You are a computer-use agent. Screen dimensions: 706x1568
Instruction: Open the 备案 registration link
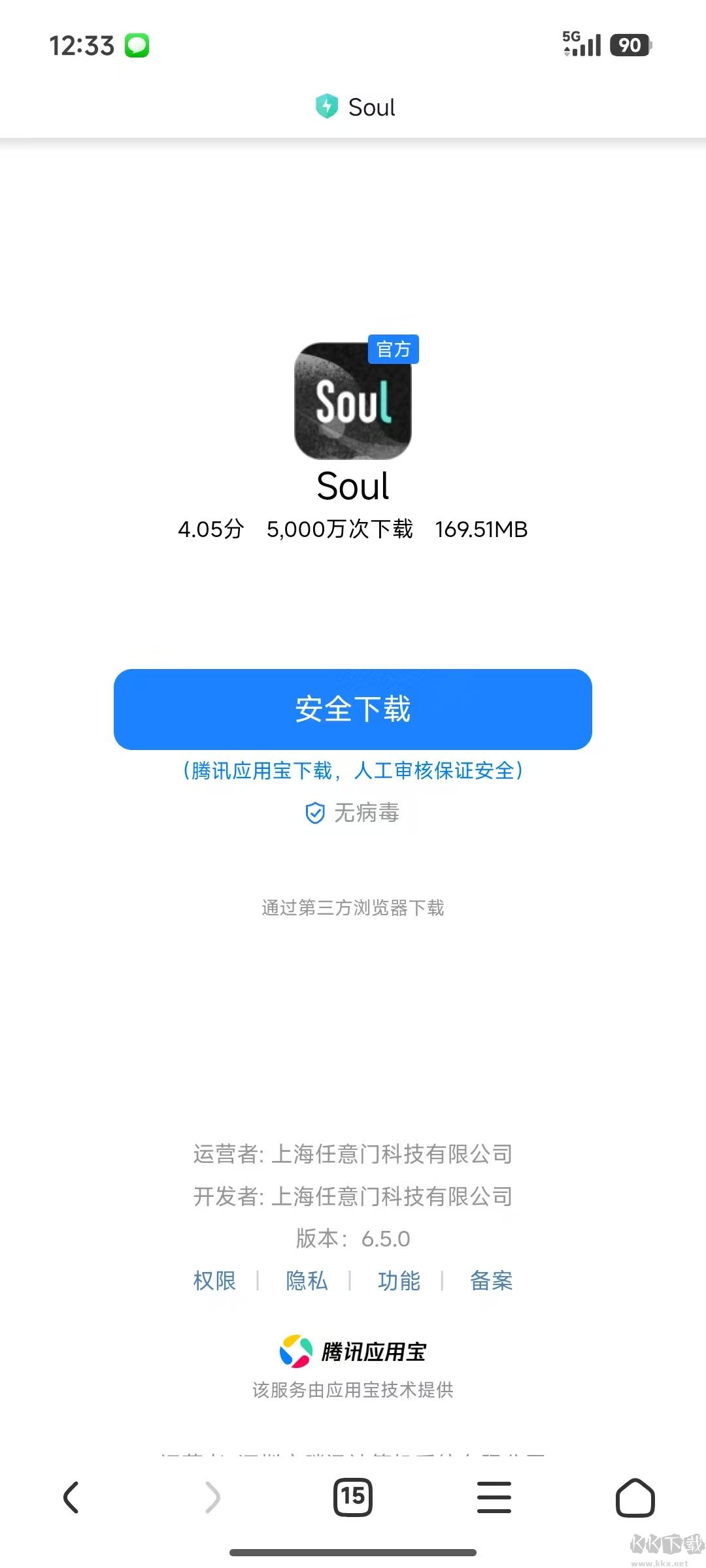[x=491, y=1281]
